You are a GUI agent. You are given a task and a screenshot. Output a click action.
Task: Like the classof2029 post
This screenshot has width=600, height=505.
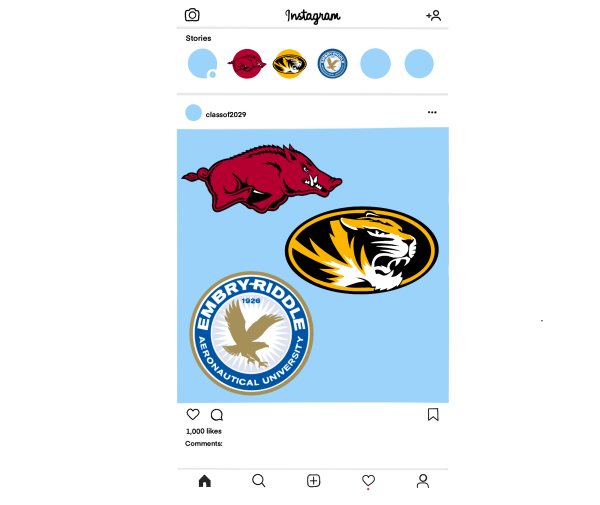pyautogui.click(x=193, y=414)
